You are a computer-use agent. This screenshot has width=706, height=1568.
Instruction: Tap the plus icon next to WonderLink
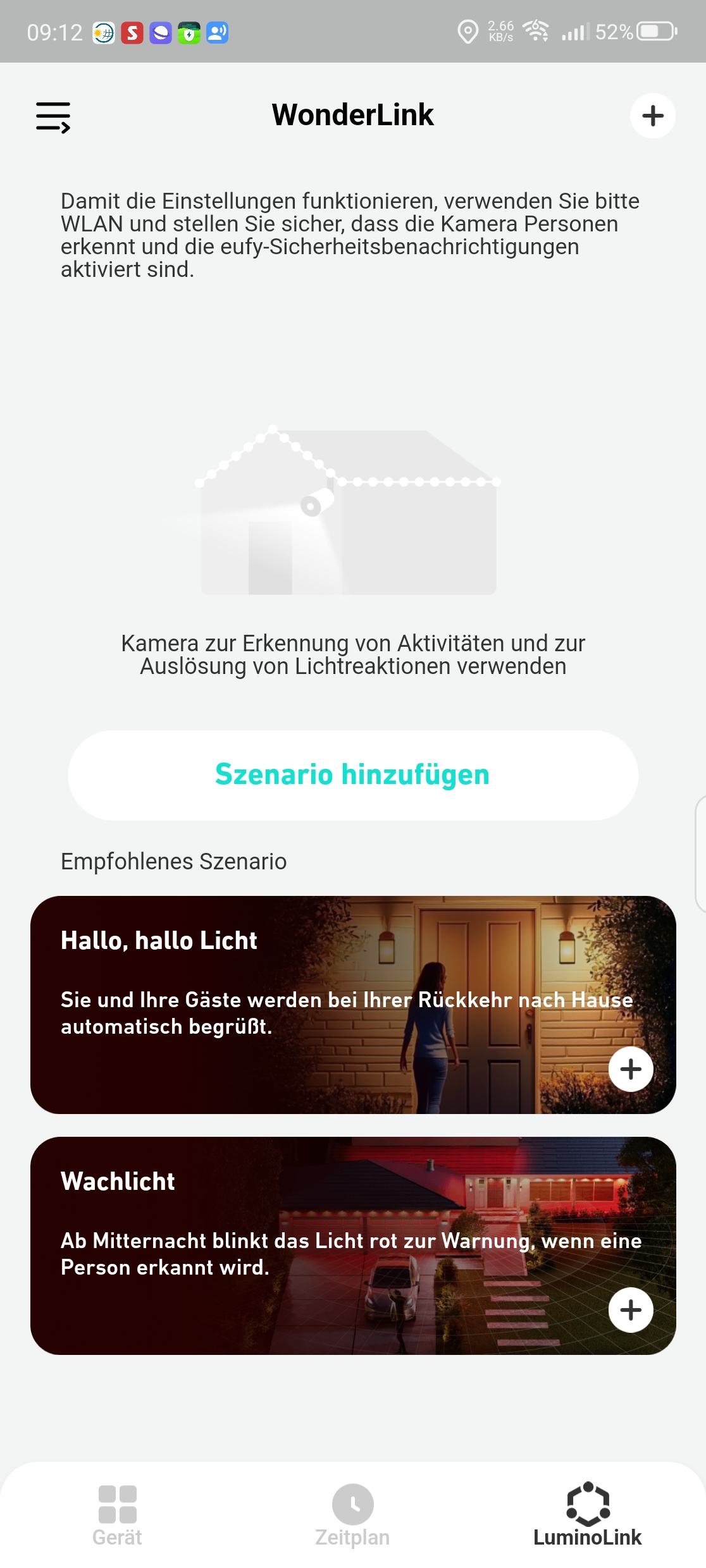(x=652, y=116)
